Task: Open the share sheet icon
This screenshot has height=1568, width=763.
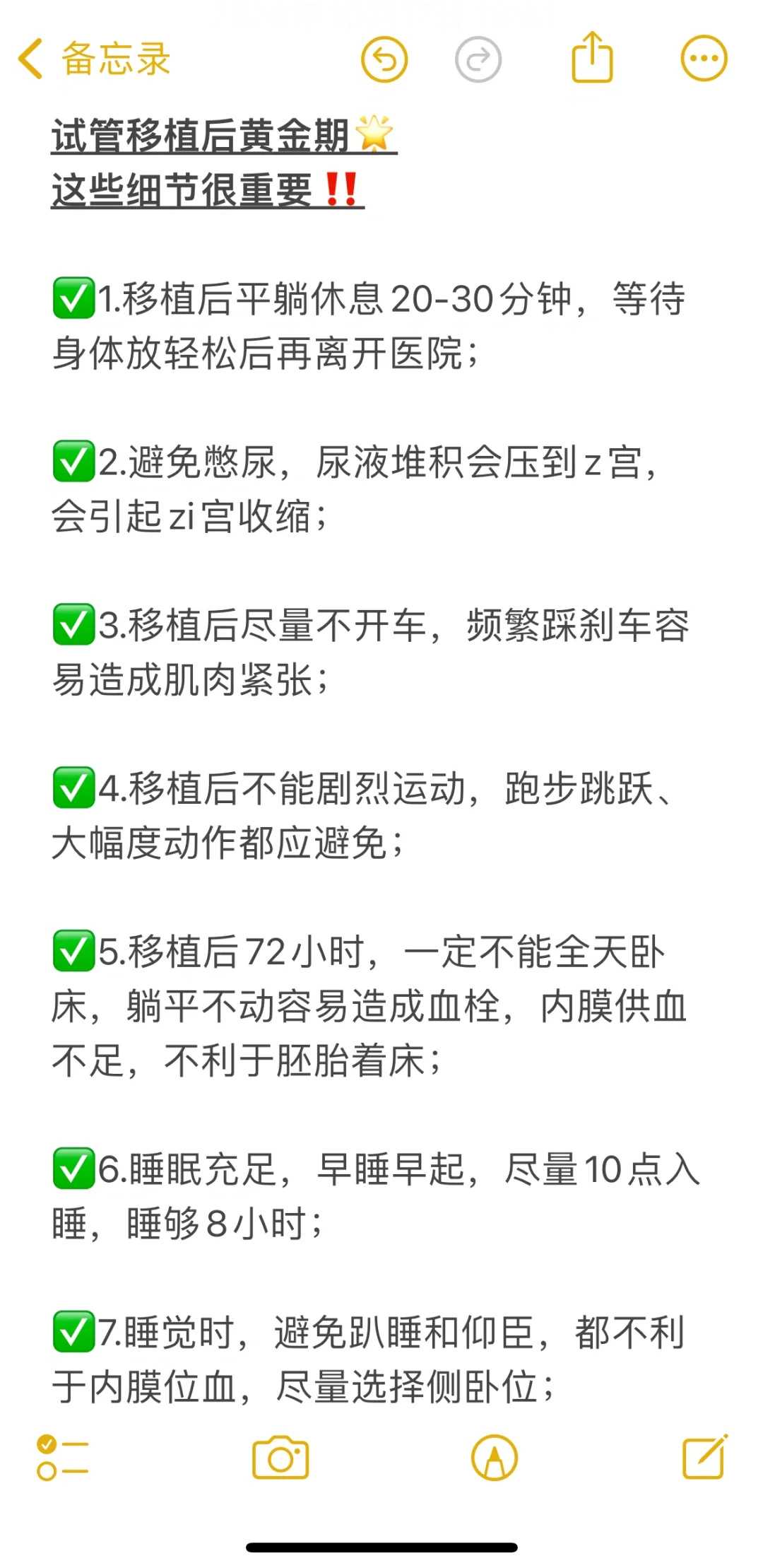Action: click(x=591, y=59)
